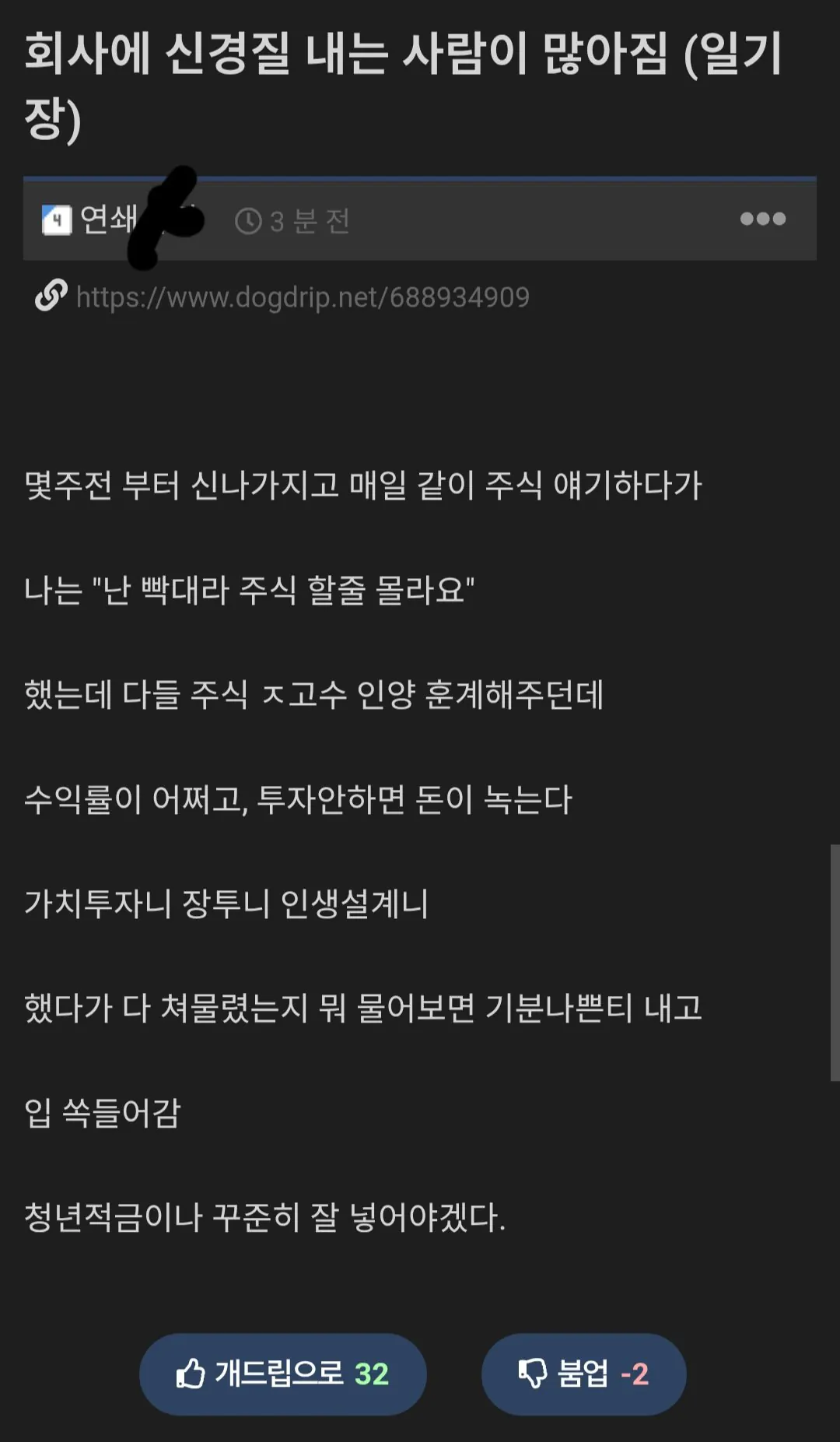Open the three-dot post options menu
The height and width of the screenshot is (1442, 840).
(x=762, y=219)
